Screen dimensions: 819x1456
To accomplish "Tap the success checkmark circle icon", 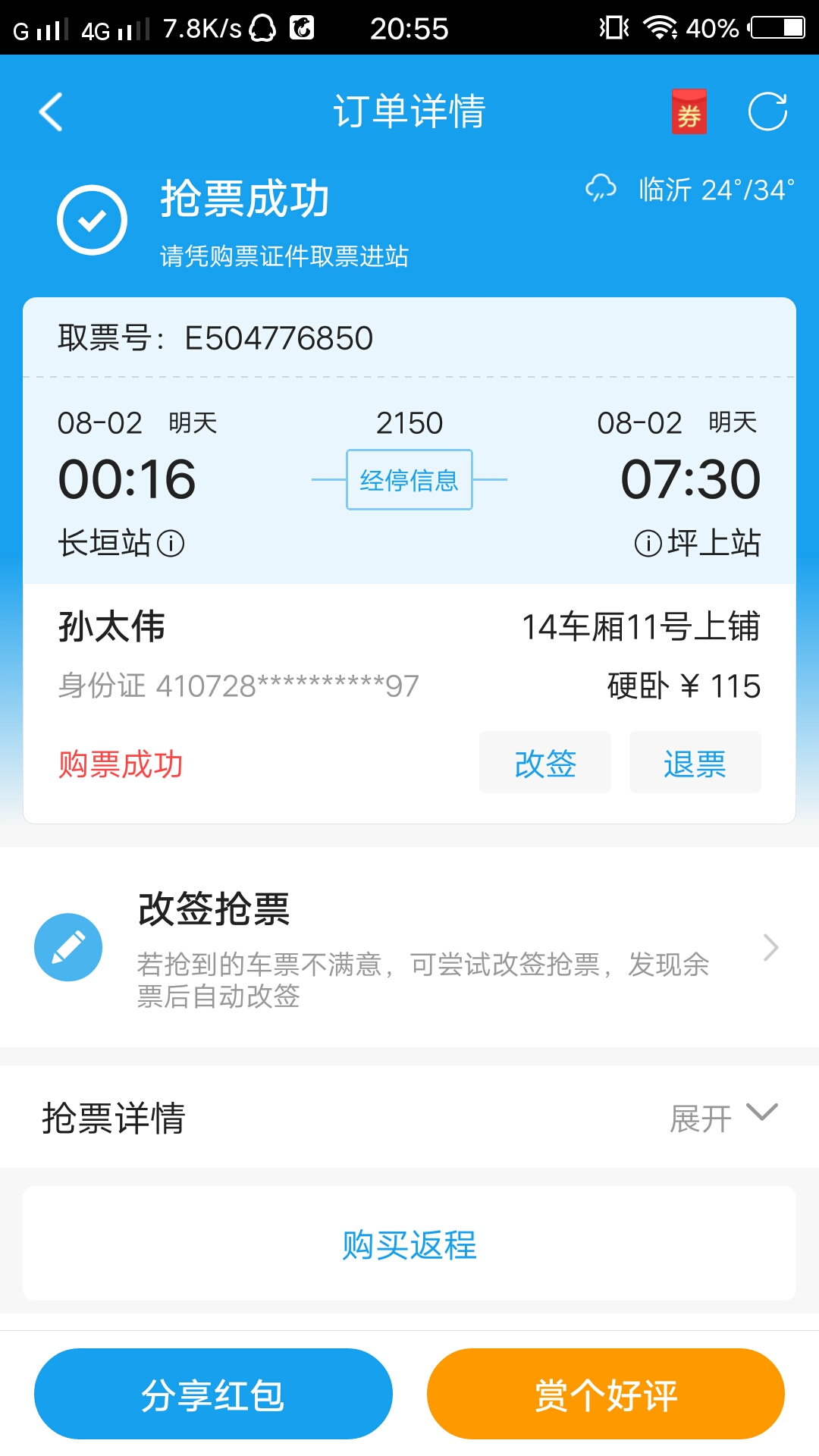I will click(x=93, y=219).
